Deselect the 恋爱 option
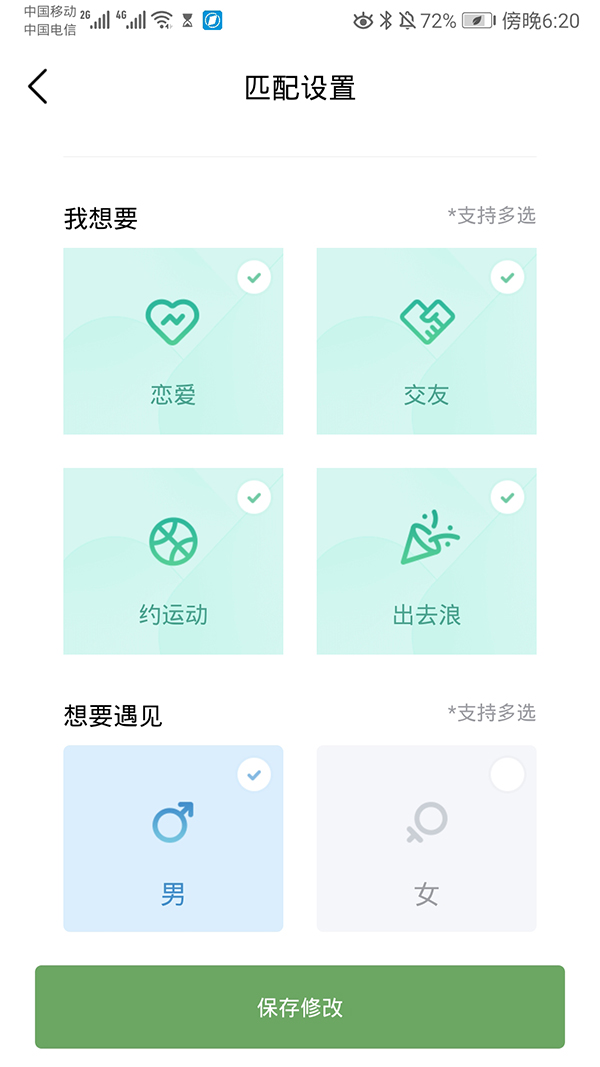The height and width of the screenshot is (1067, 600). pos(173,341)
